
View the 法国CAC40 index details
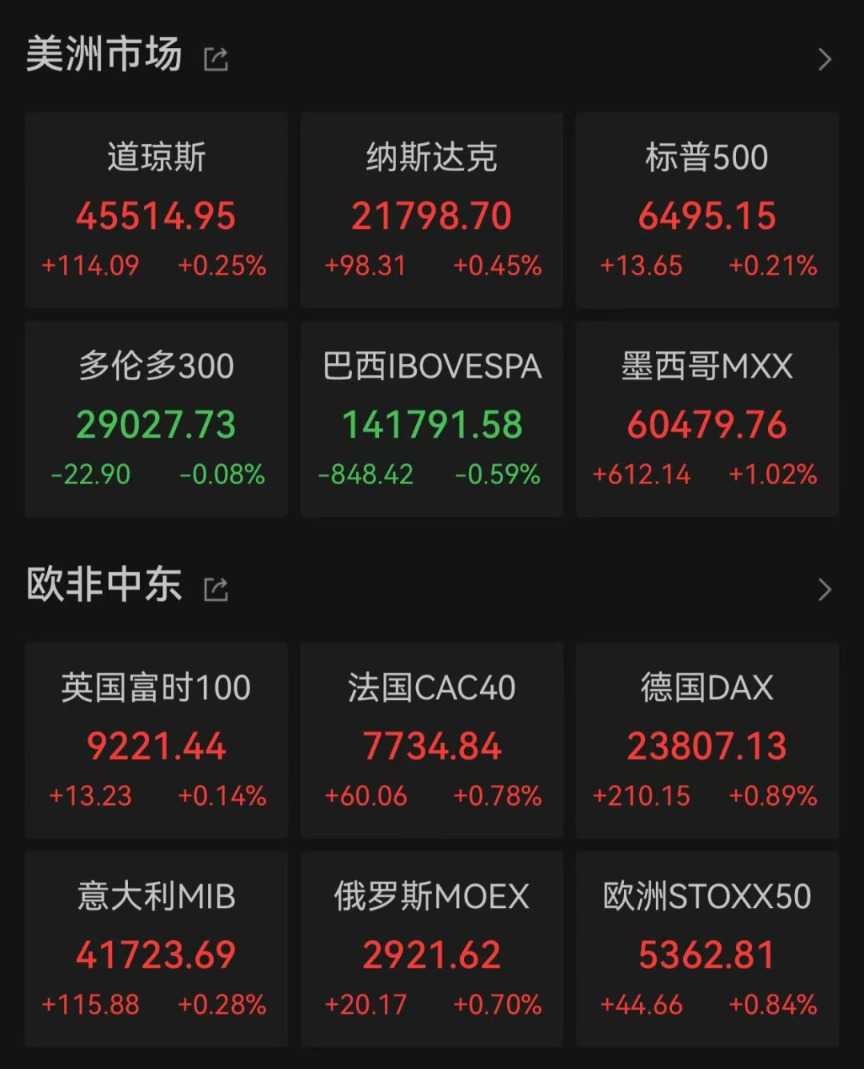pyautogui.click(x=432, y=740)
